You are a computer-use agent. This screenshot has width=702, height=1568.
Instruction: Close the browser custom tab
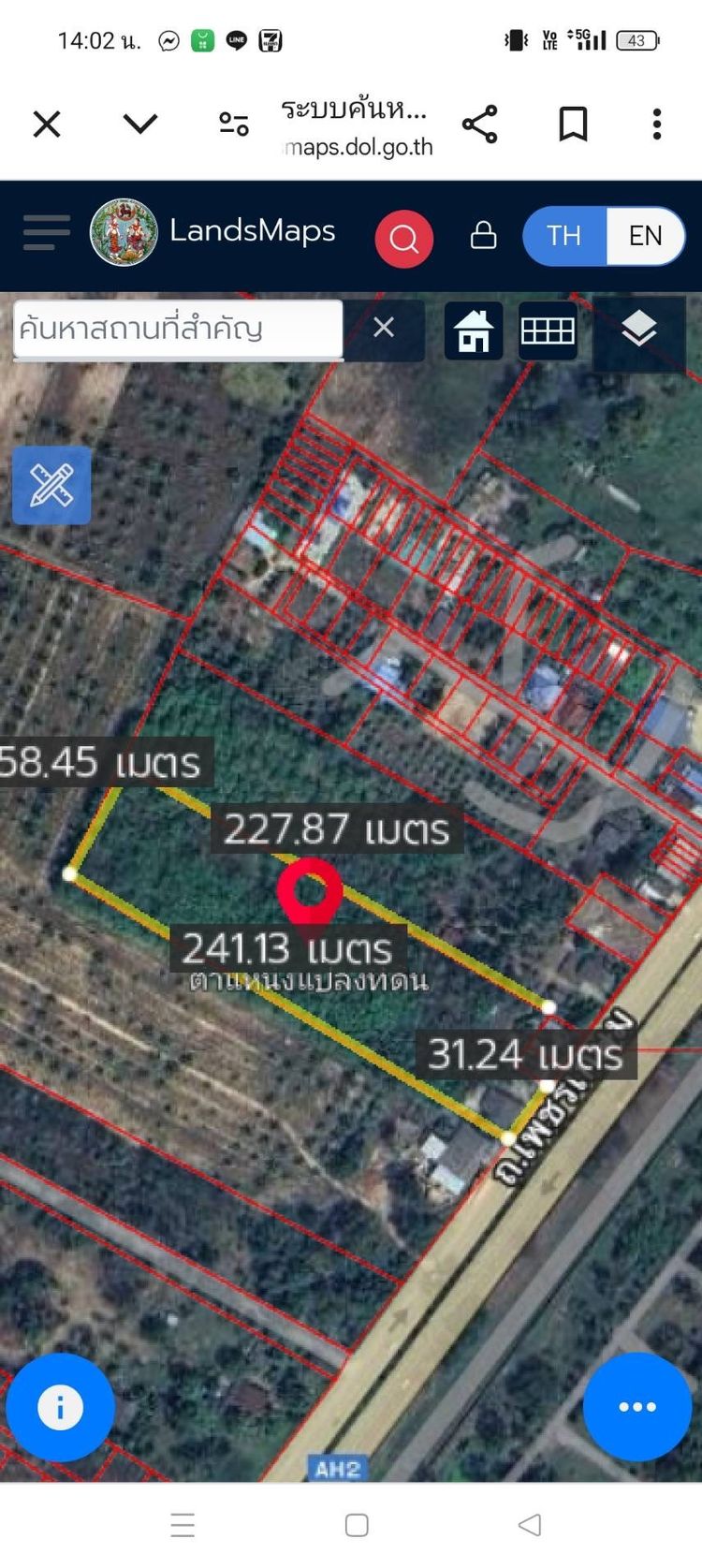[47, 124]
